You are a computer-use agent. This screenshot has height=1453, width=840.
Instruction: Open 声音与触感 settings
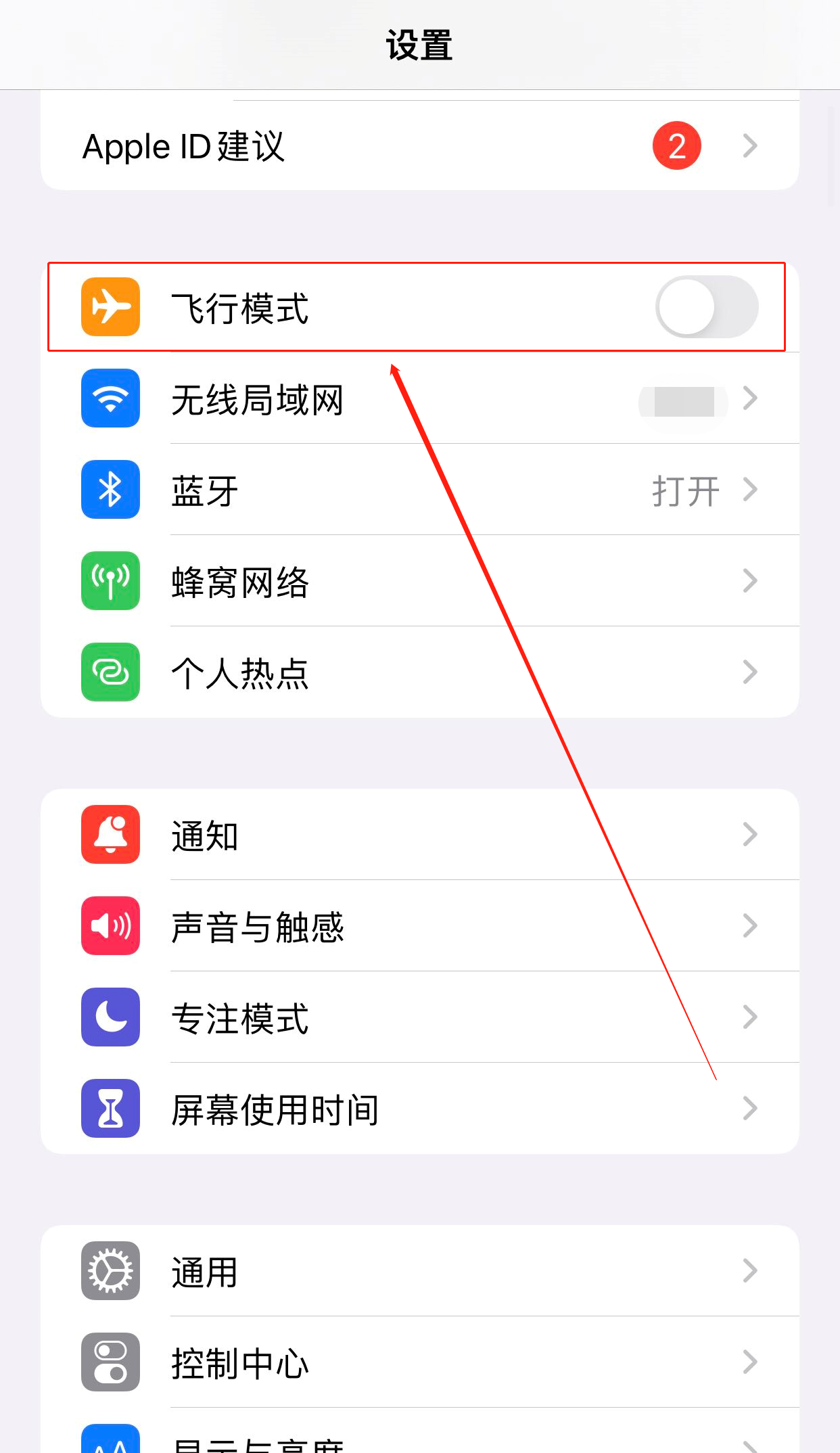pyautogui.click(x=419, y=927)
